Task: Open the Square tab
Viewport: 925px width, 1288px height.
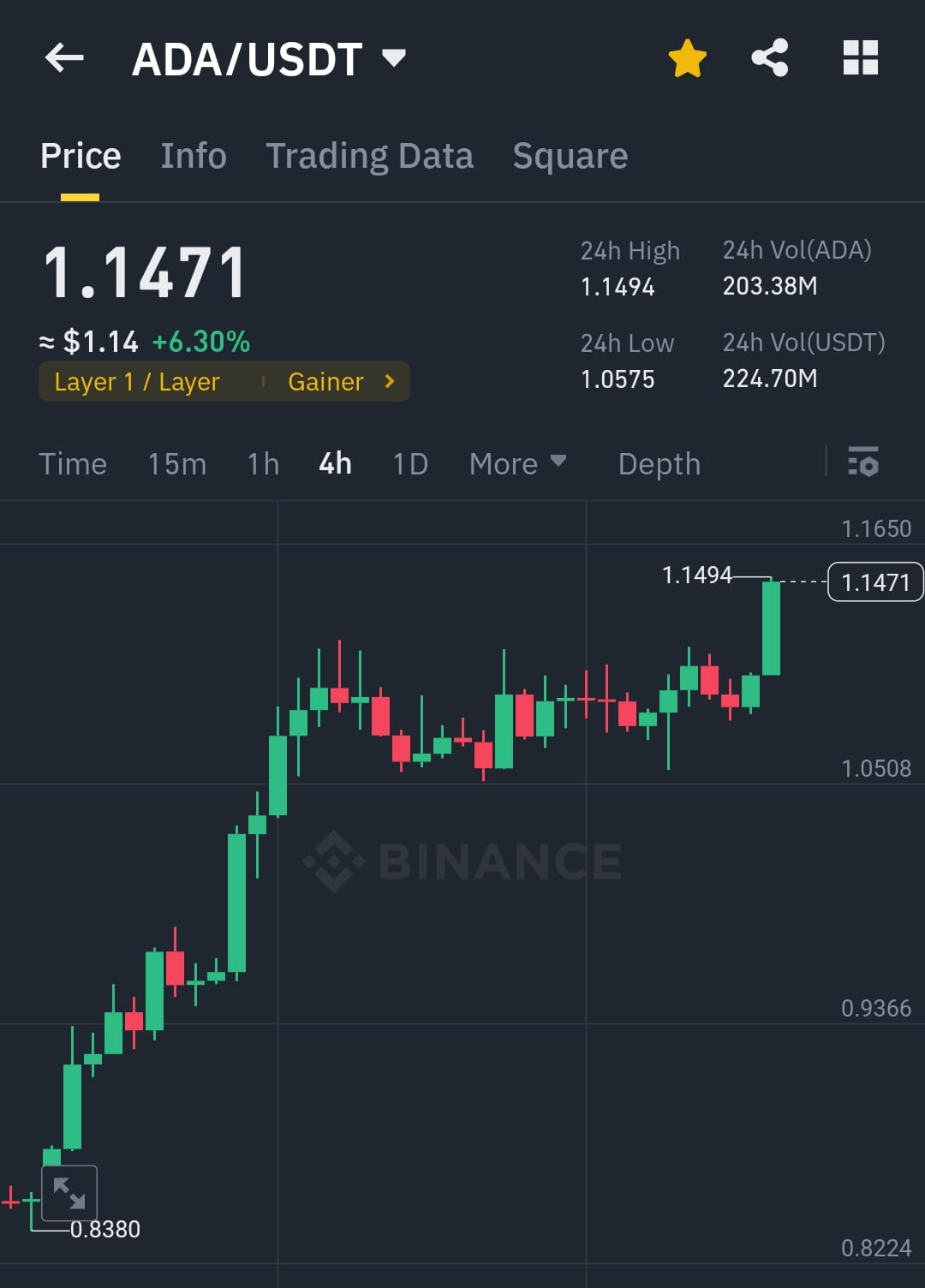Action: [x=570, y=156]
